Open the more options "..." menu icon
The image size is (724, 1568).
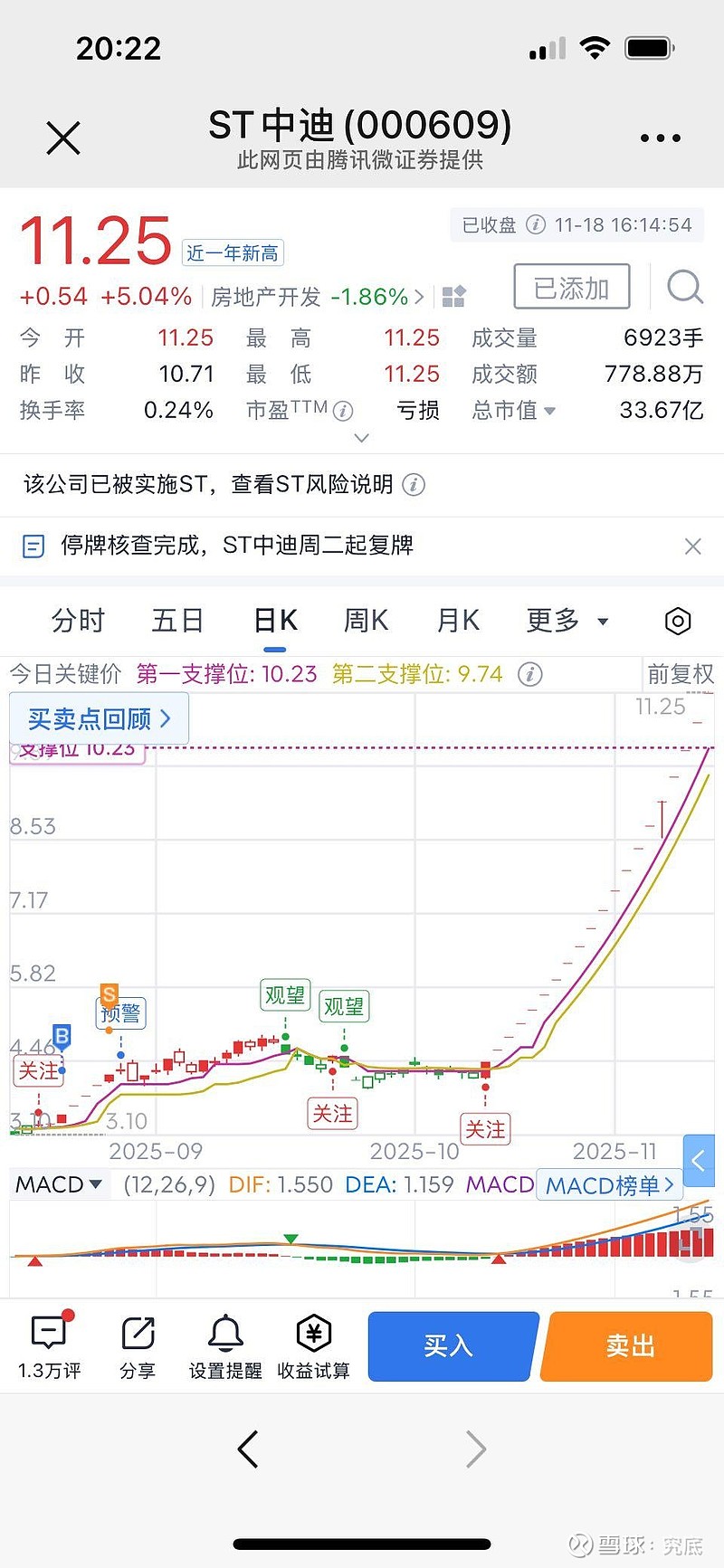[x=659, y=137]
